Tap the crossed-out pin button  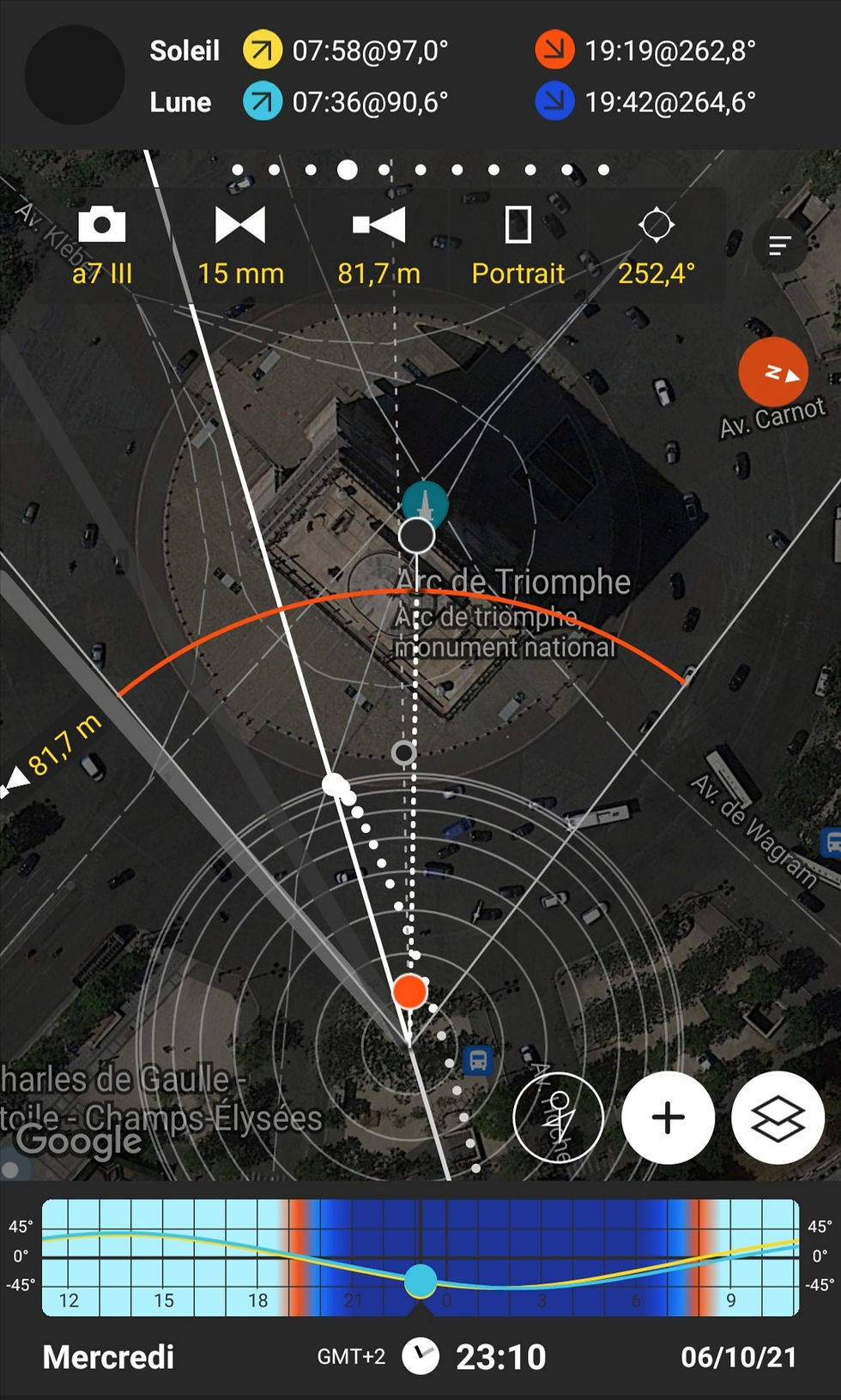(559, 1117)
